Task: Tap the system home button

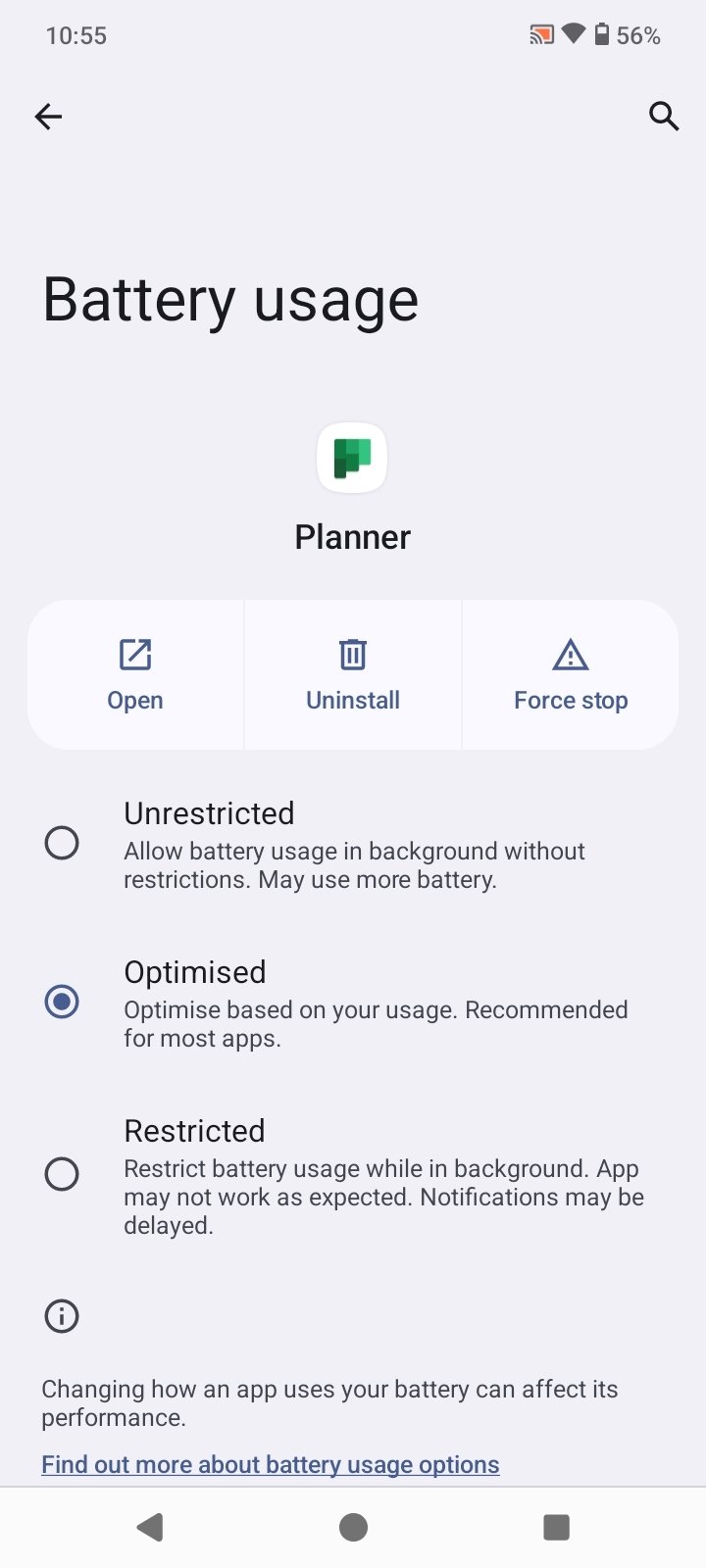Action: (x=353, y=1527)
